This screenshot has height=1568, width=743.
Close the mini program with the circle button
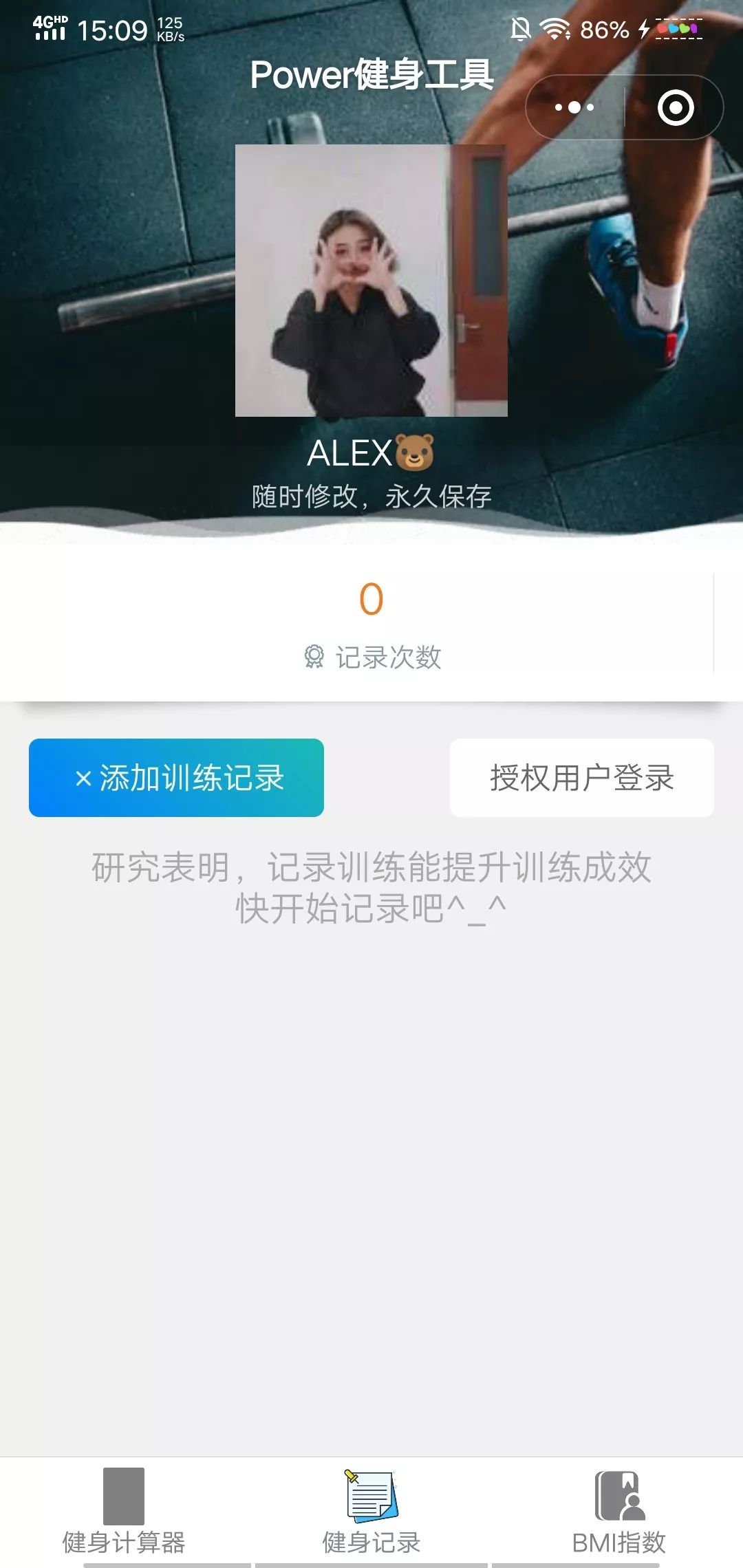click(675, 107)
